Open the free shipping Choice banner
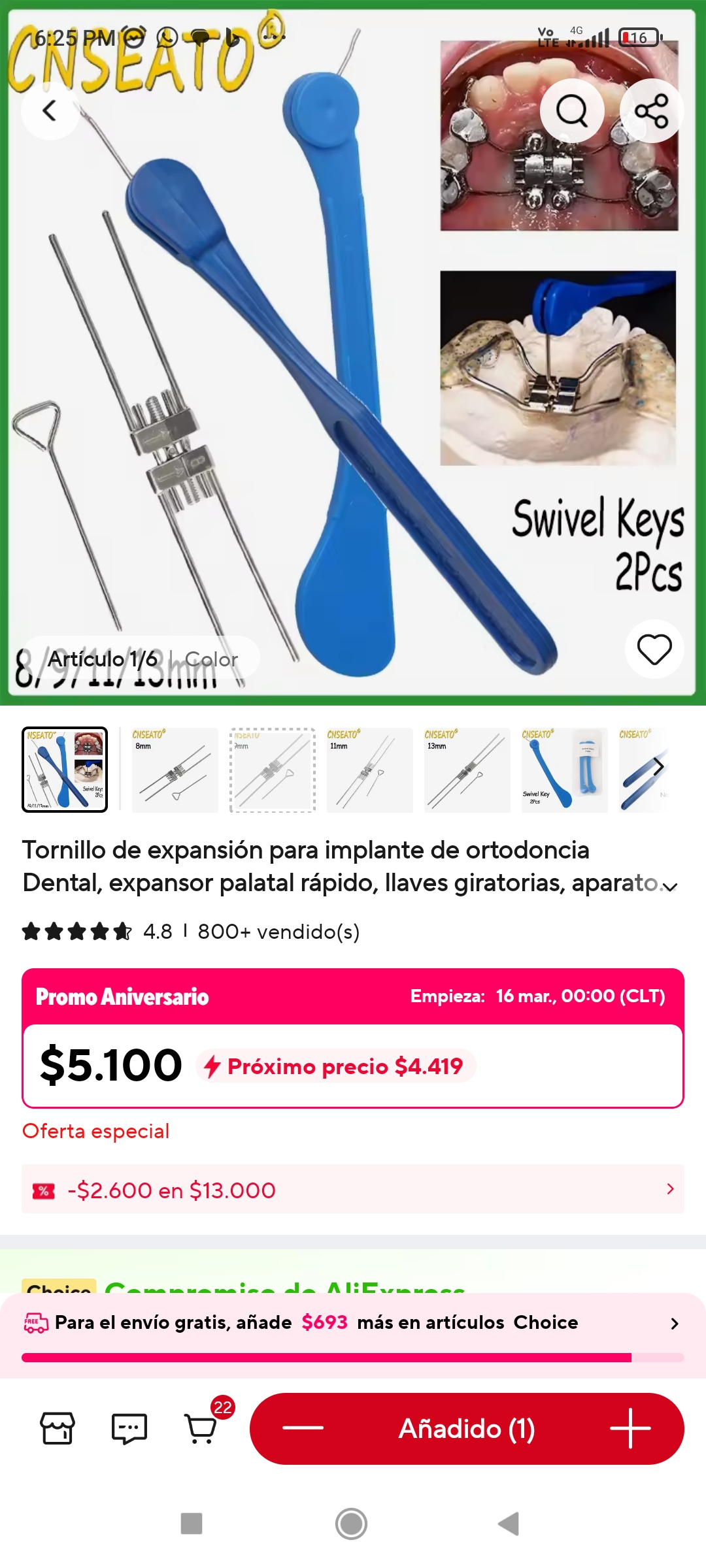Viewport: 706px width, 1568px height. click(x=353, y=1323)
